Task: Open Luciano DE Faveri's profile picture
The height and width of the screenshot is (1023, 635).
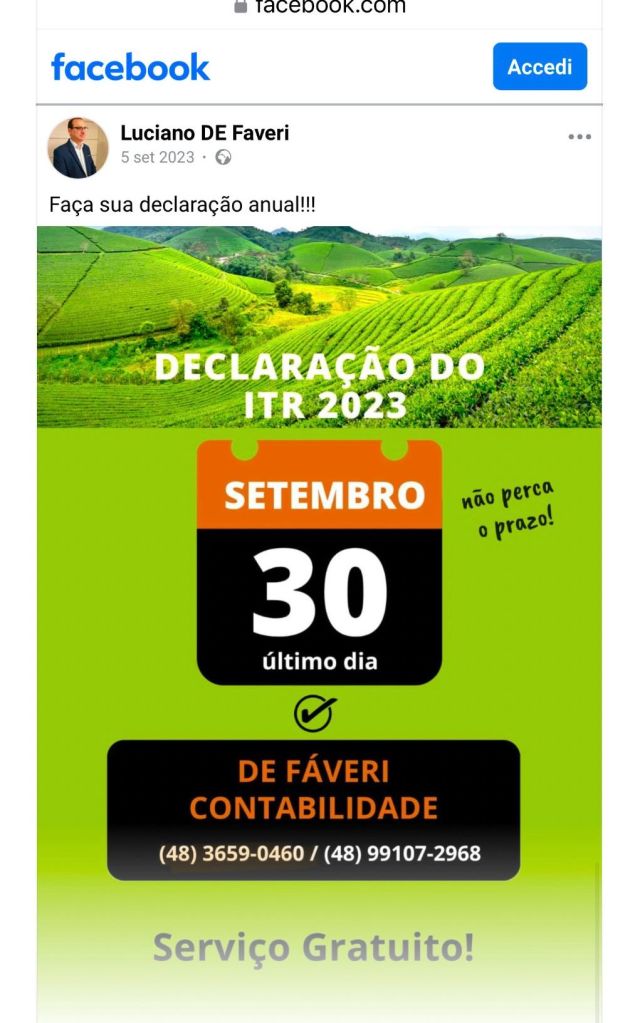Action: coord(78,147)
